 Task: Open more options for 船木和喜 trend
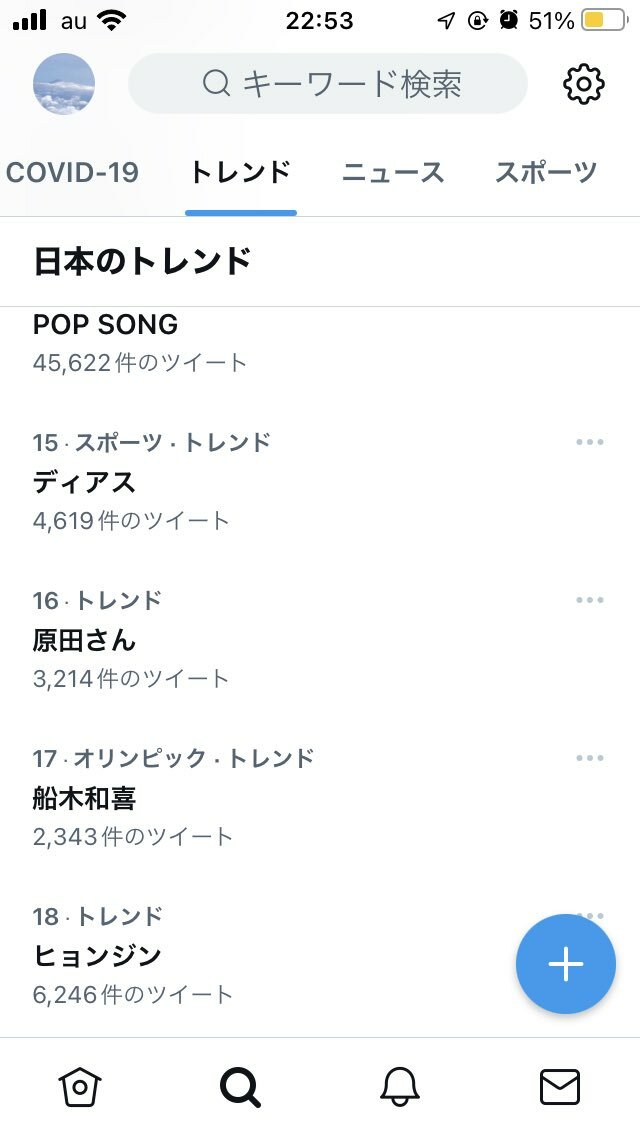click(590, 758)
